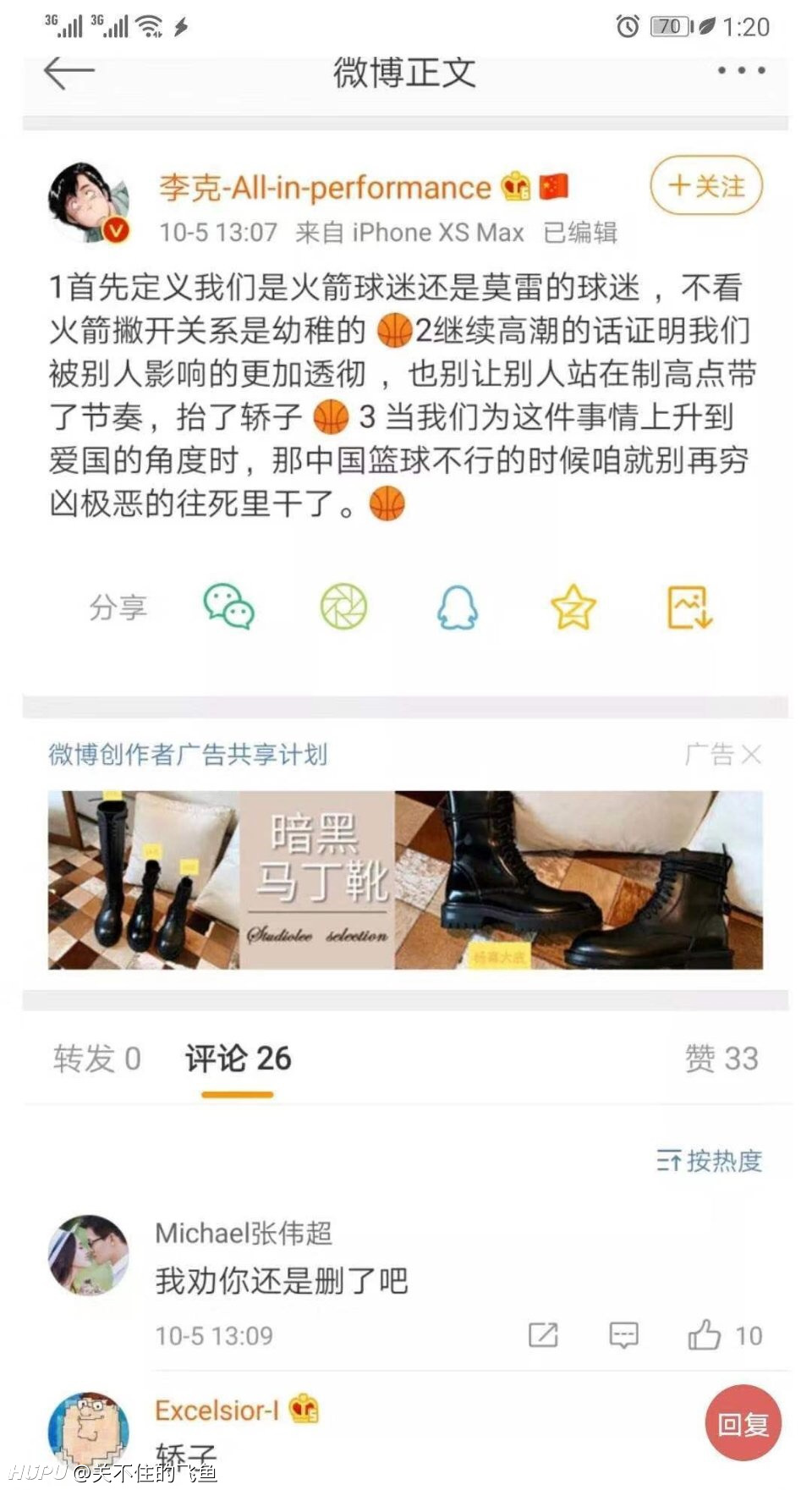Reply to Michael张伟超's comment
Screen dimensions: 812x1490
[x=623, y=1335]
